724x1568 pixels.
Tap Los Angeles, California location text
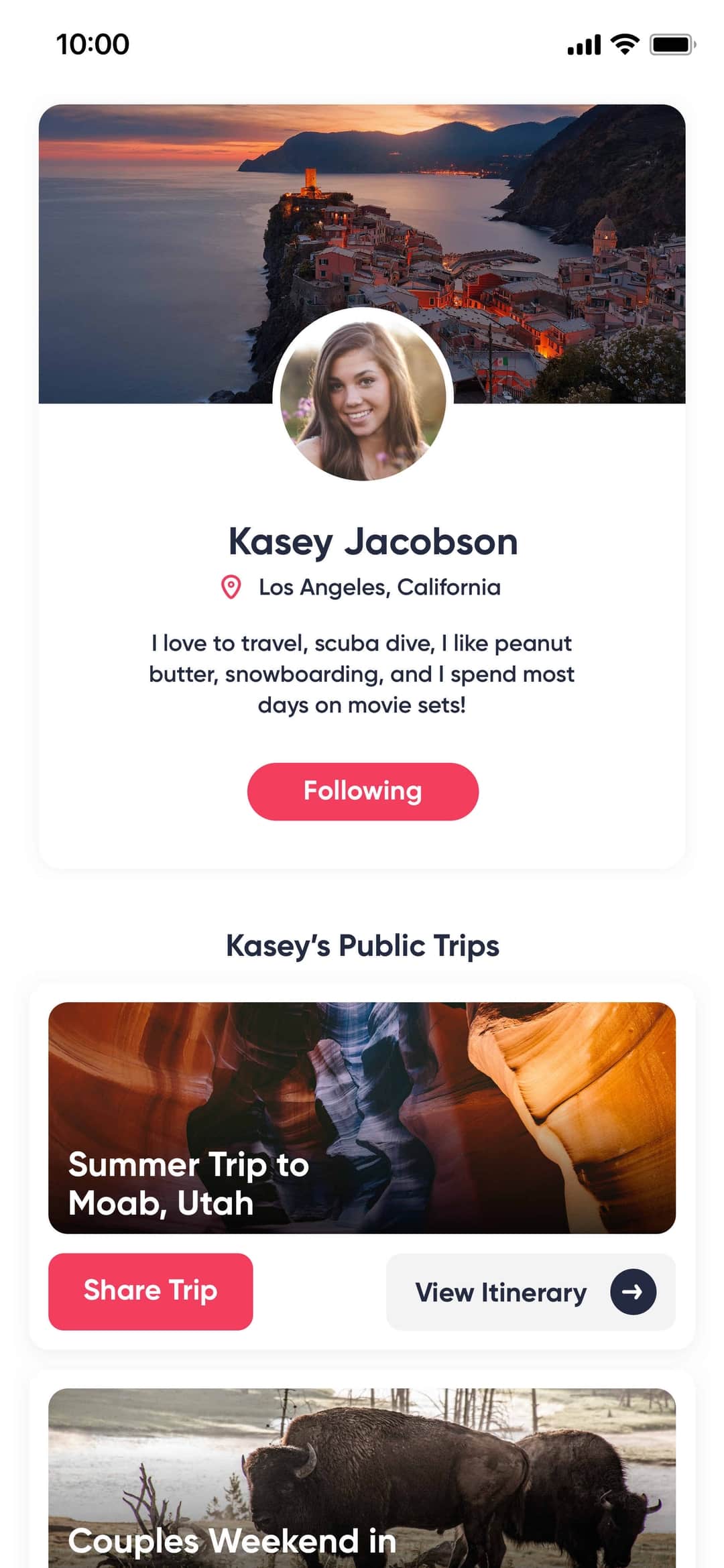(x=379, y=587)
